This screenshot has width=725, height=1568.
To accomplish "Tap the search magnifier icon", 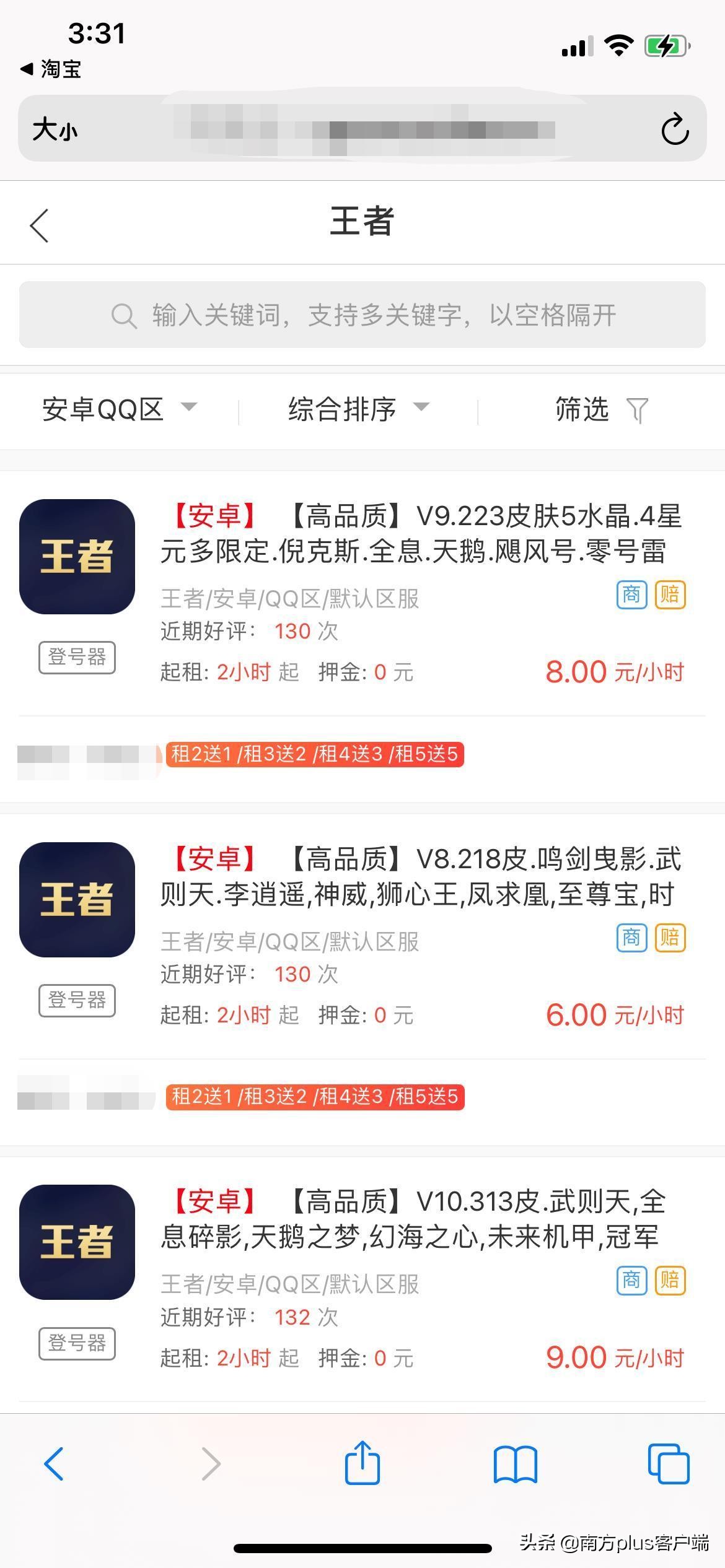I will (124, 316).
